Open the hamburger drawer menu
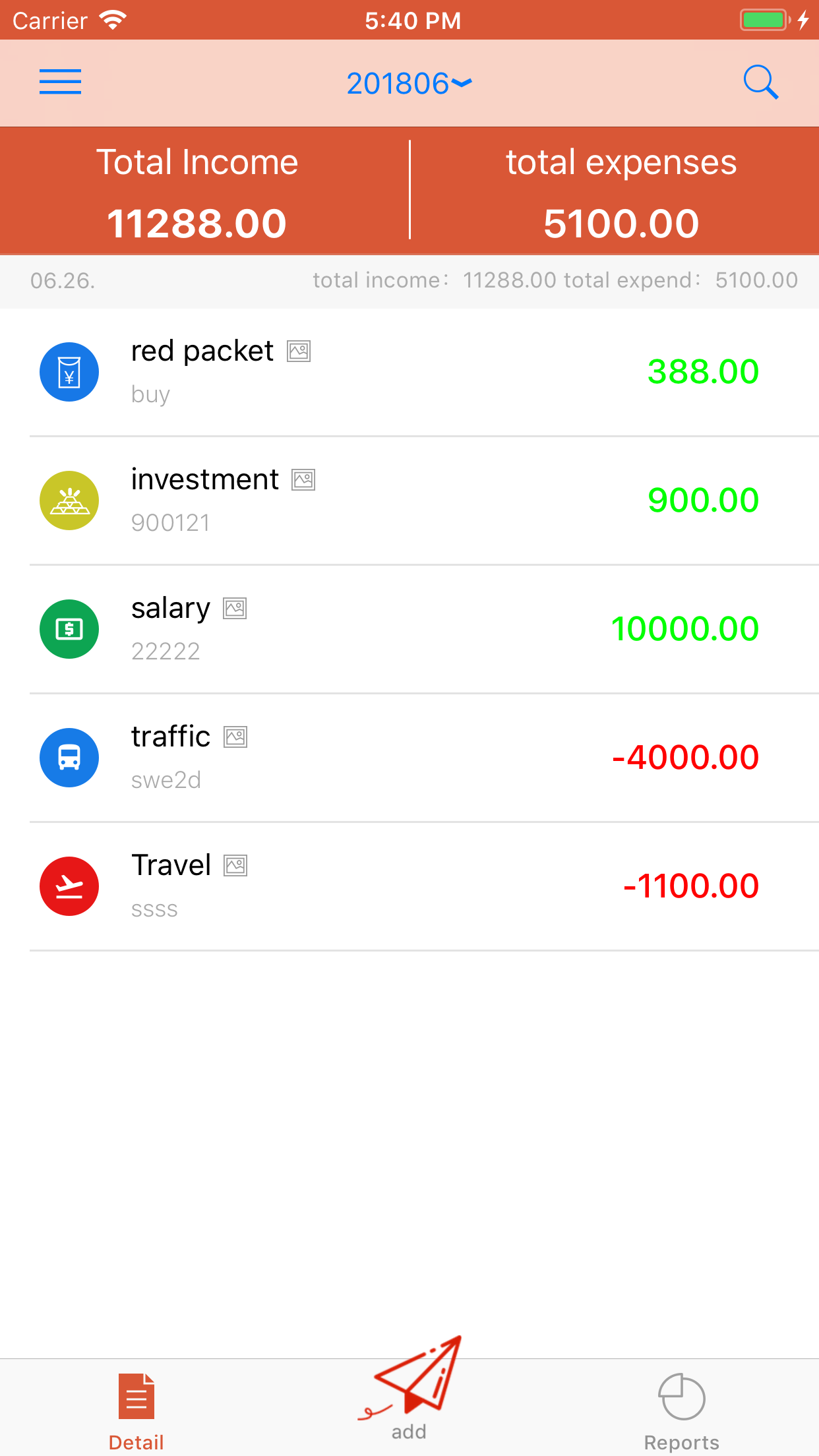 [x=60, y=82]
